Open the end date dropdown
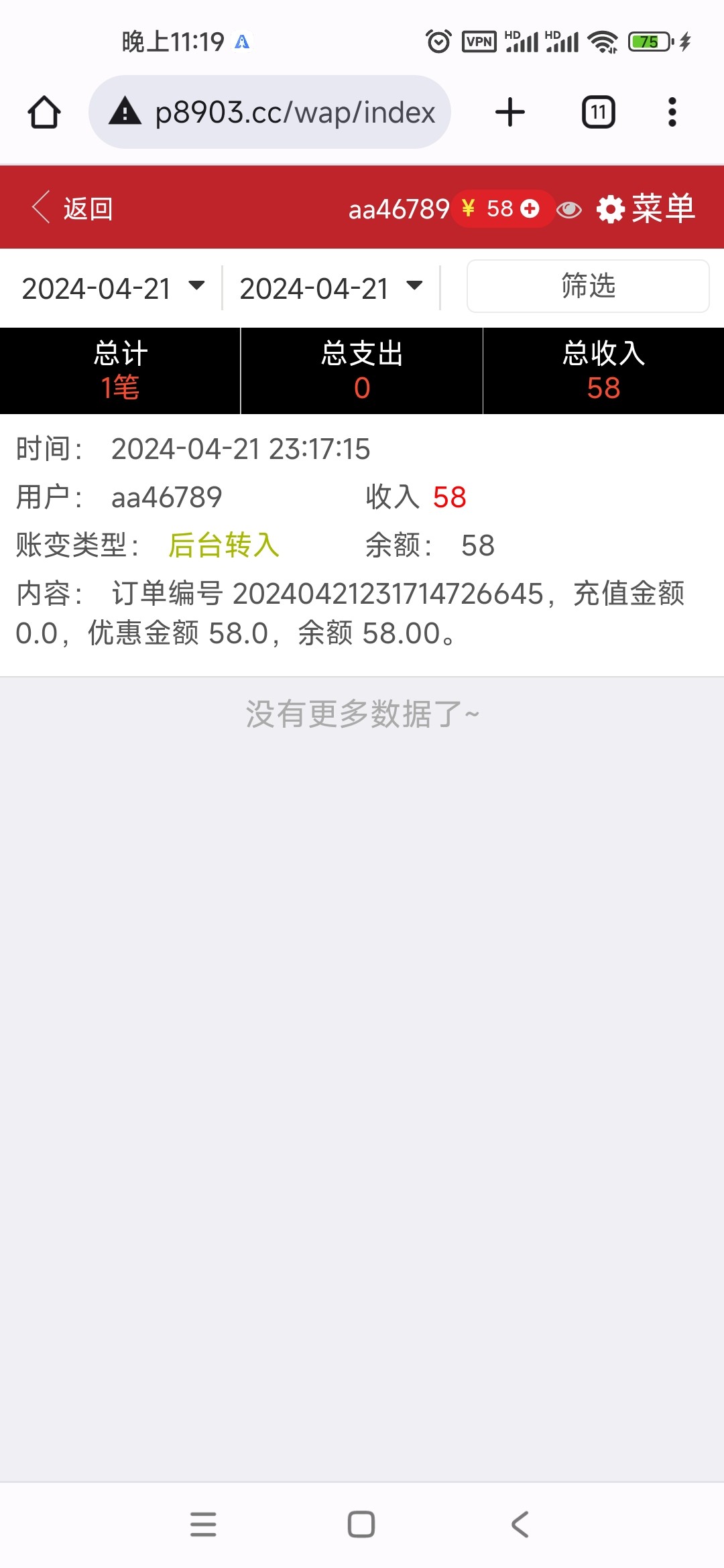724x1568 pixels. click(330, 288)
